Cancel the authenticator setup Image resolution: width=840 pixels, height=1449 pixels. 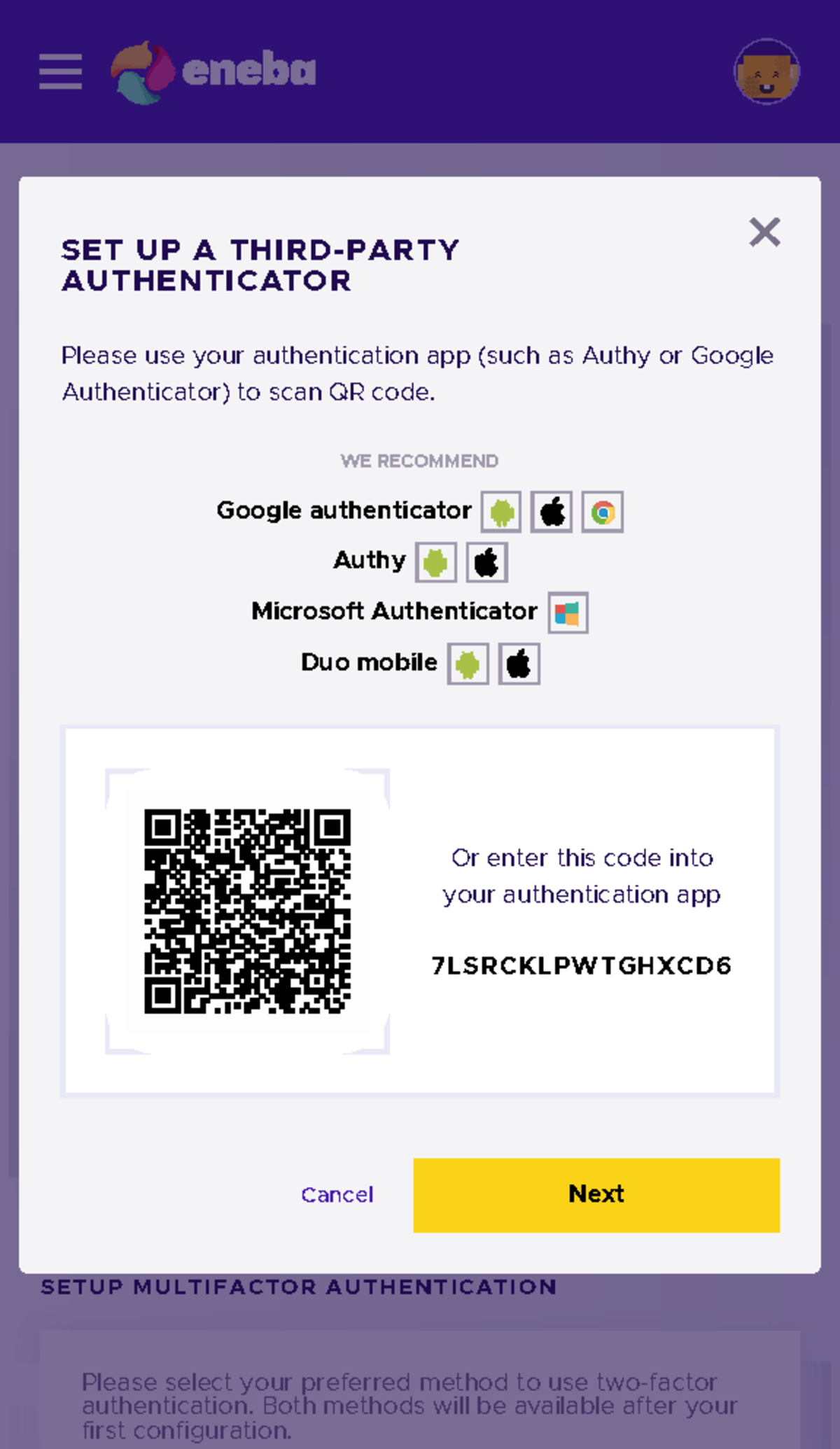point(337,1195)
